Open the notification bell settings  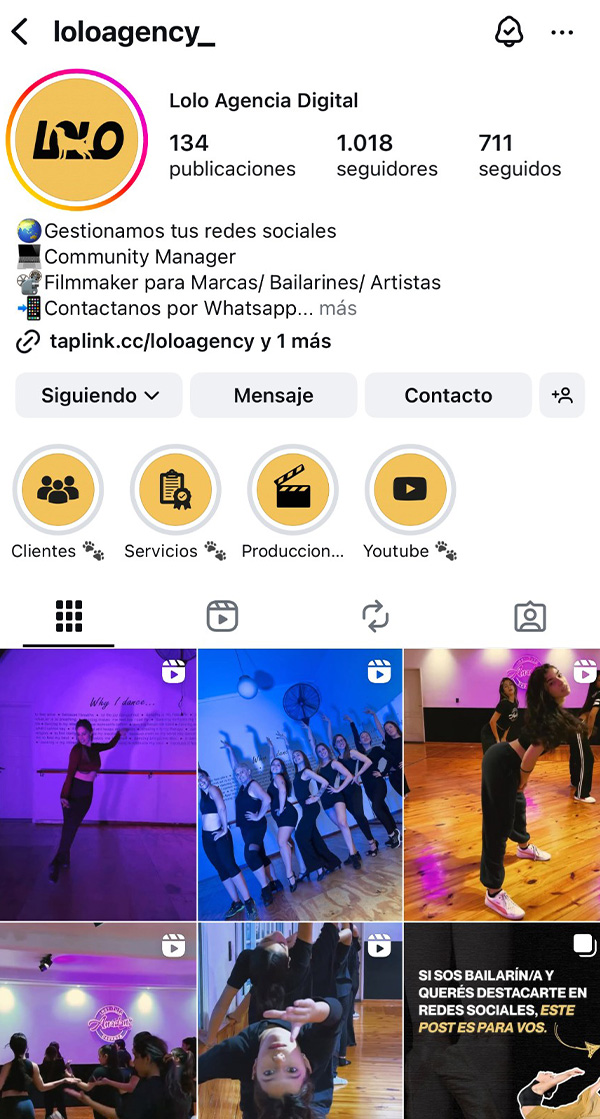(x=509, y=32)
